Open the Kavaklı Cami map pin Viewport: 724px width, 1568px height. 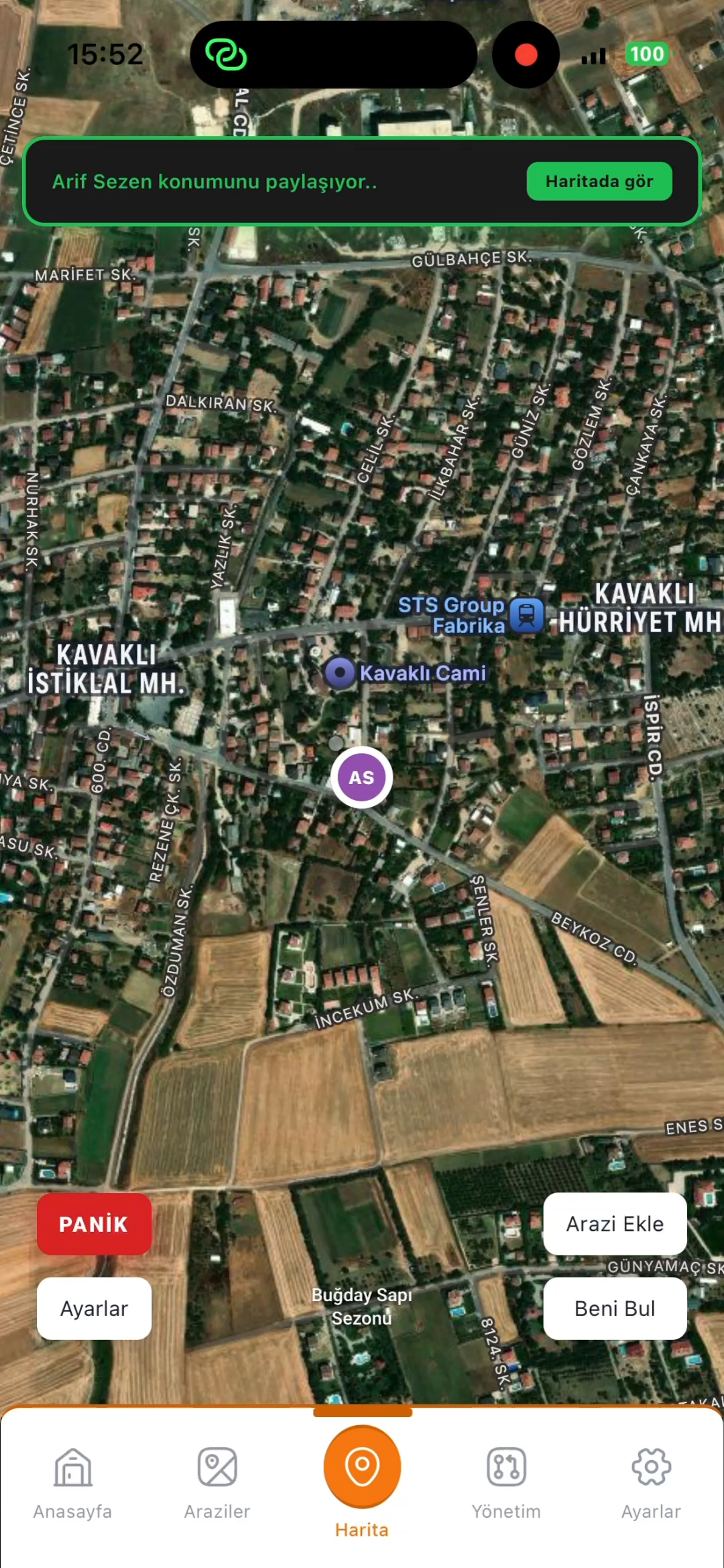pyautogui.click(x=340, y=673)
